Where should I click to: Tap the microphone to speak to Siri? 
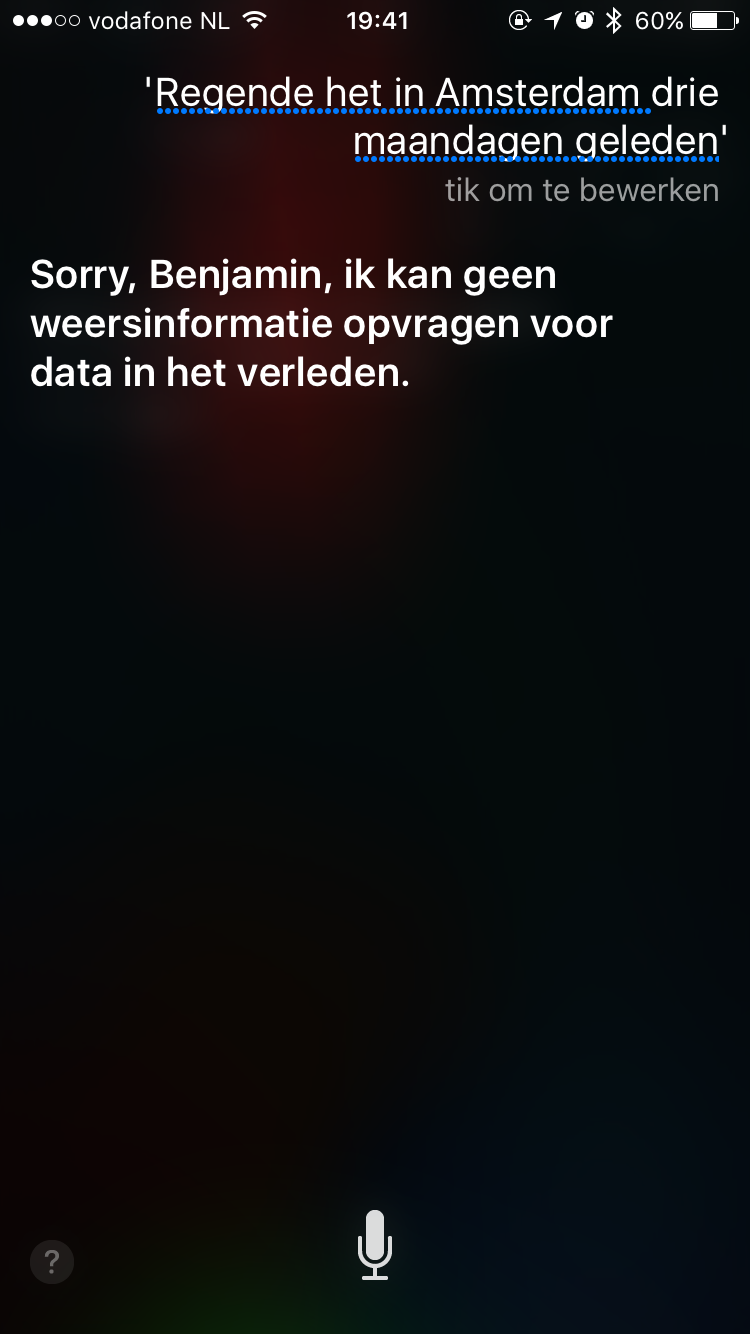[x=375, y=1245]
